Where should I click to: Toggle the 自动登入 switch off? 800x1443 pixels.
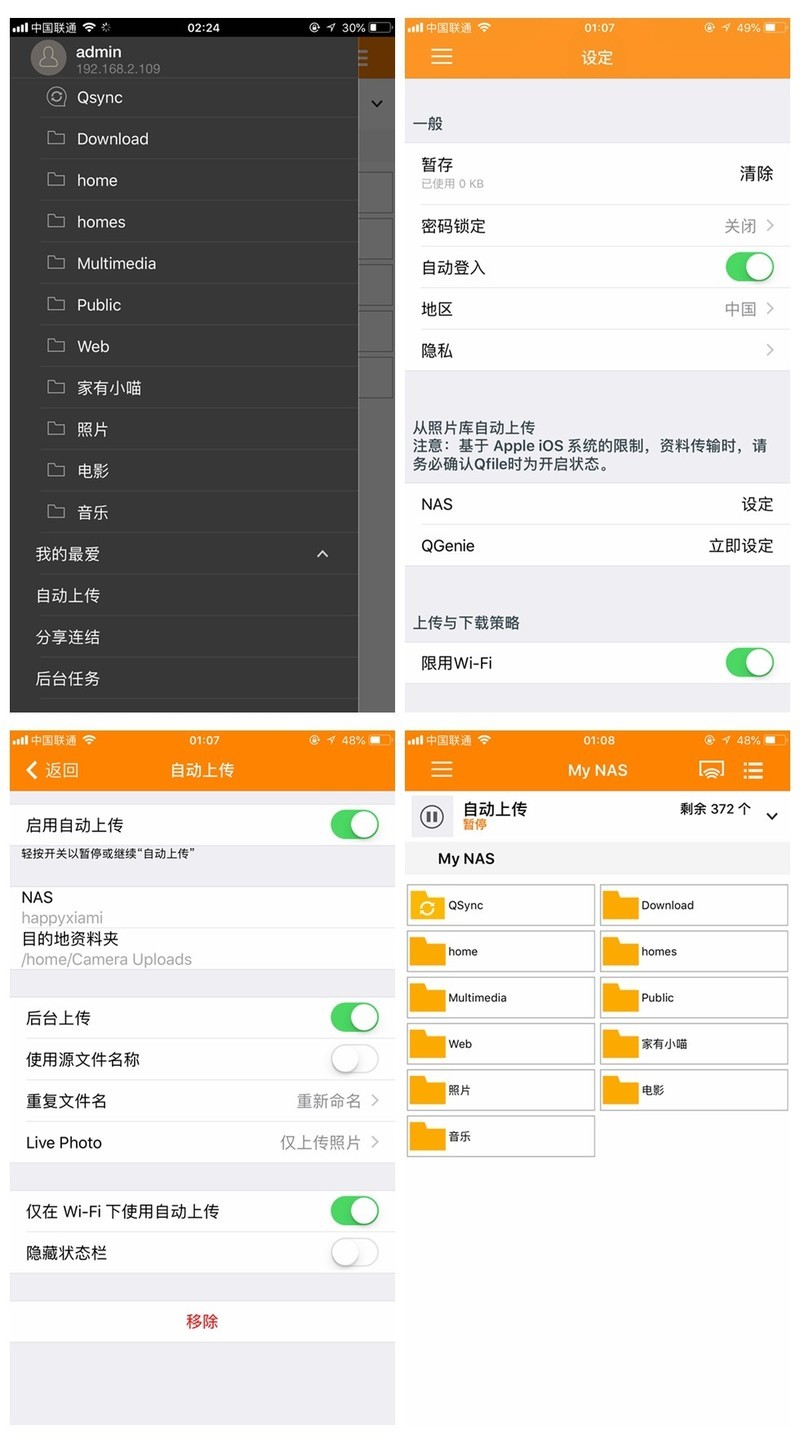(x=750, y=267)
